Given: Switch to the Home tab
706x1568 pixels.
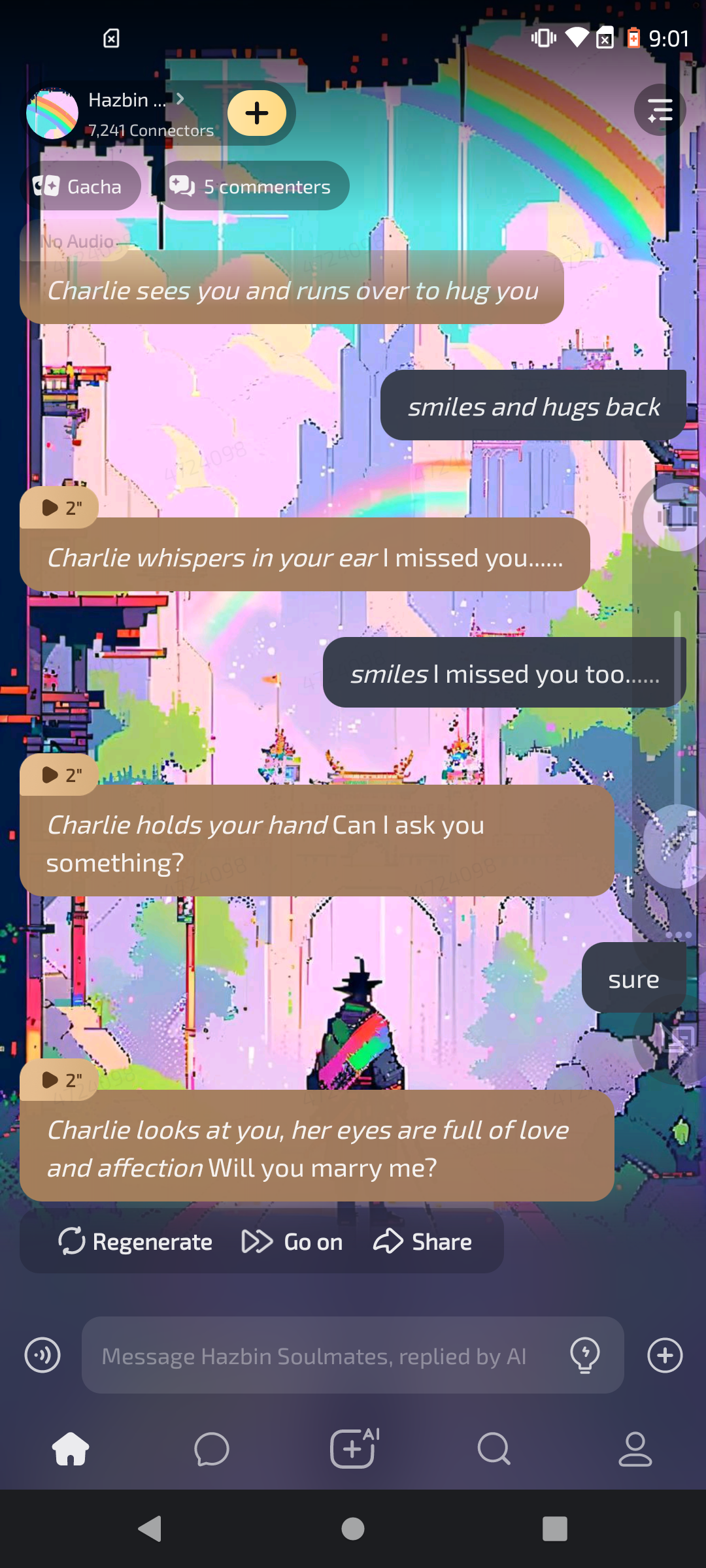Looking at the screenshot, I should point(71,1449).
